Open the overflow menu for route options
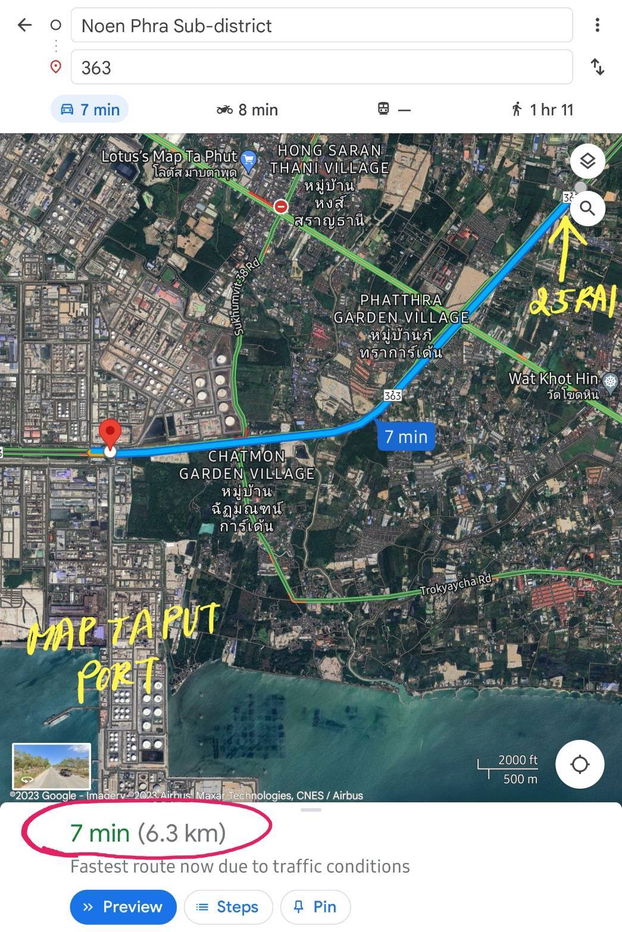The image size is (622, 932). [597, 26]
